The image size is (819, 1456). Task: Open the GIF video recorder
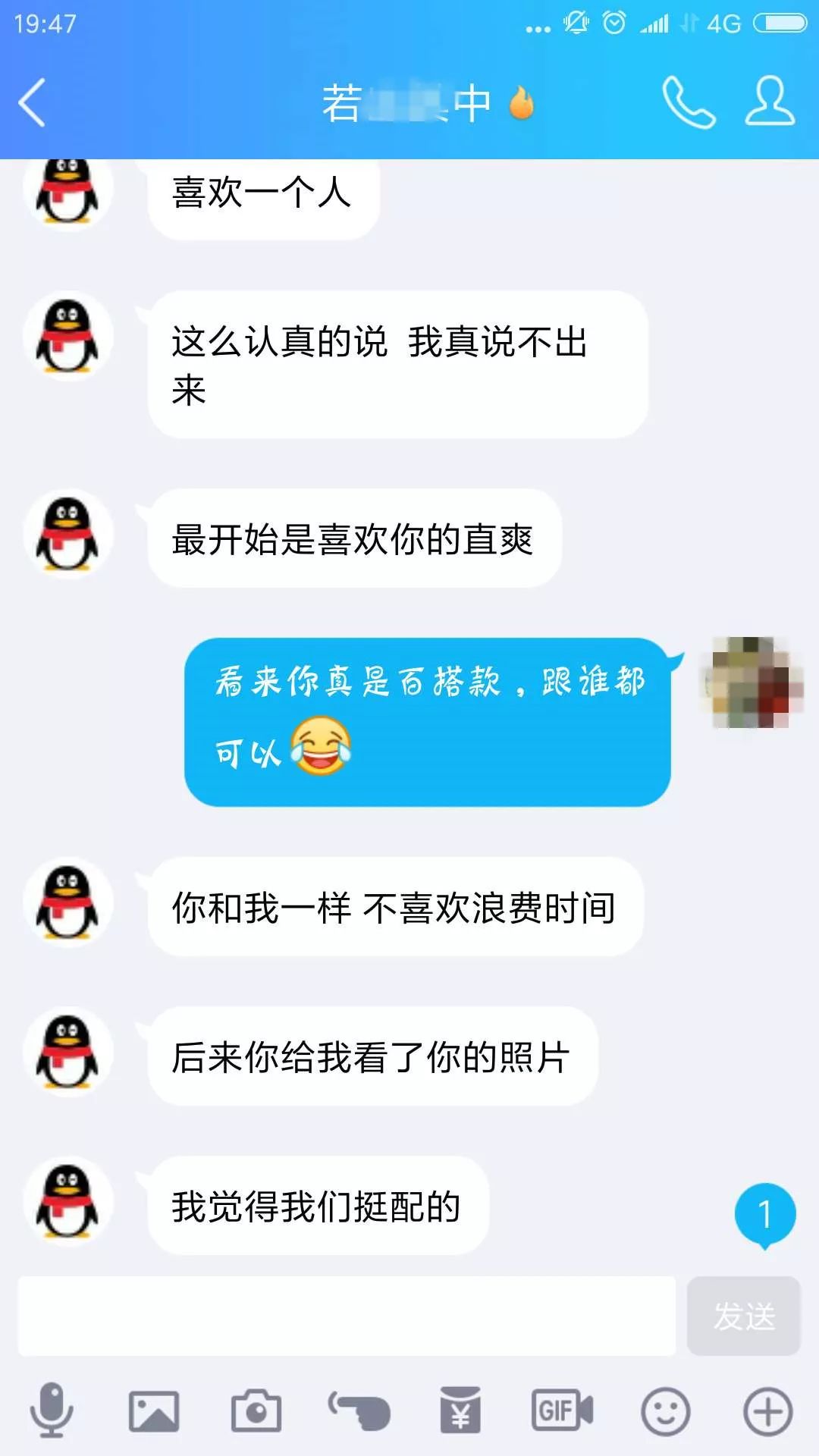[x=562, y=1411]
